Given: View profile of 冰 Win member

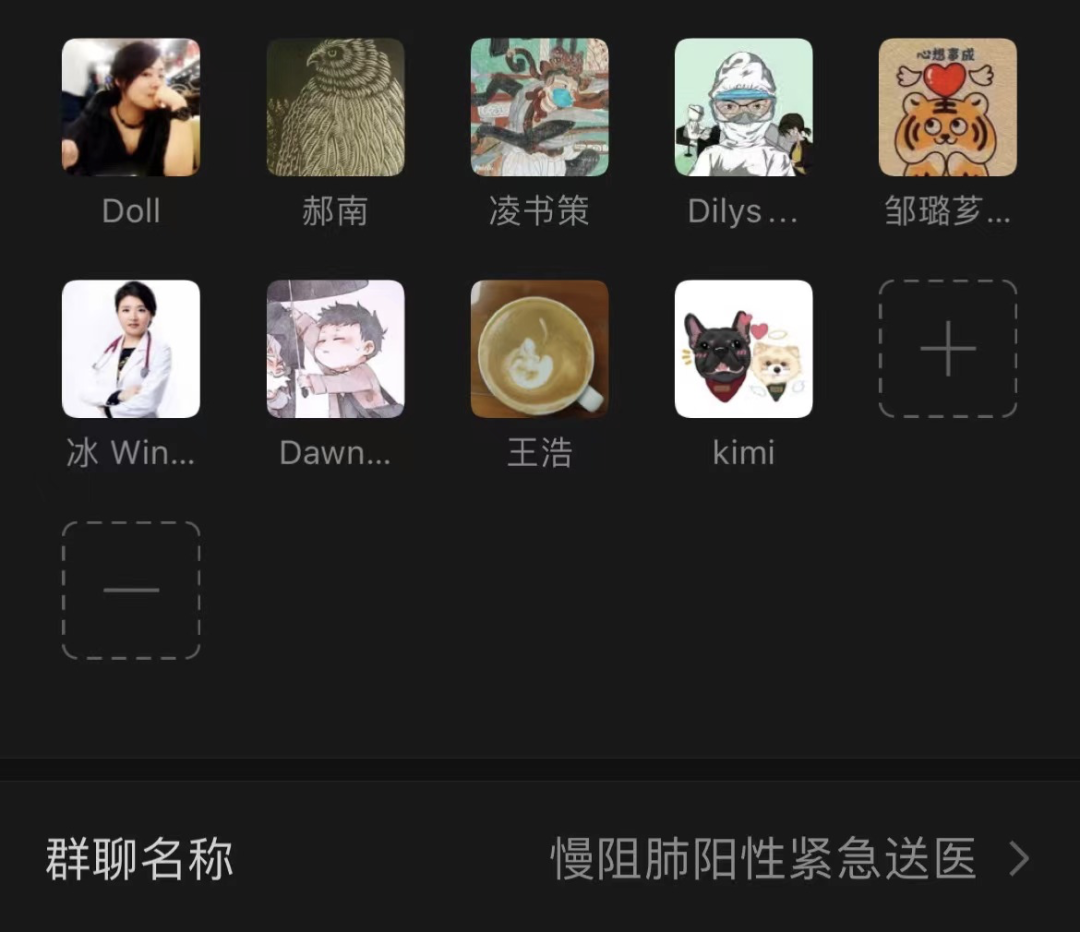Looking at the screenshot, I should click(131, 349).
